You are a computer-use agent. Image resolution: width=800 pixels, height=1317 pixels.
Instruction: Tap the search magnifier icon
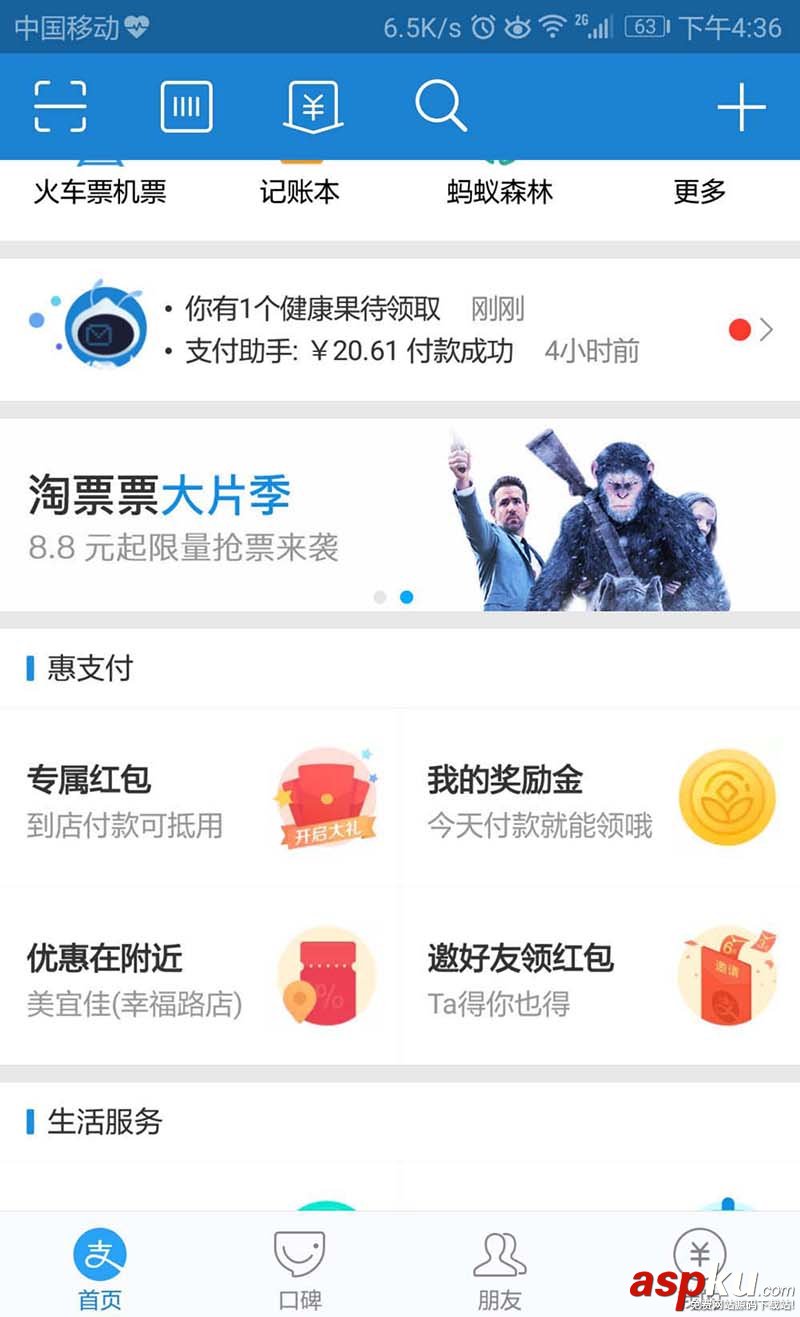(x=440, y=105)
